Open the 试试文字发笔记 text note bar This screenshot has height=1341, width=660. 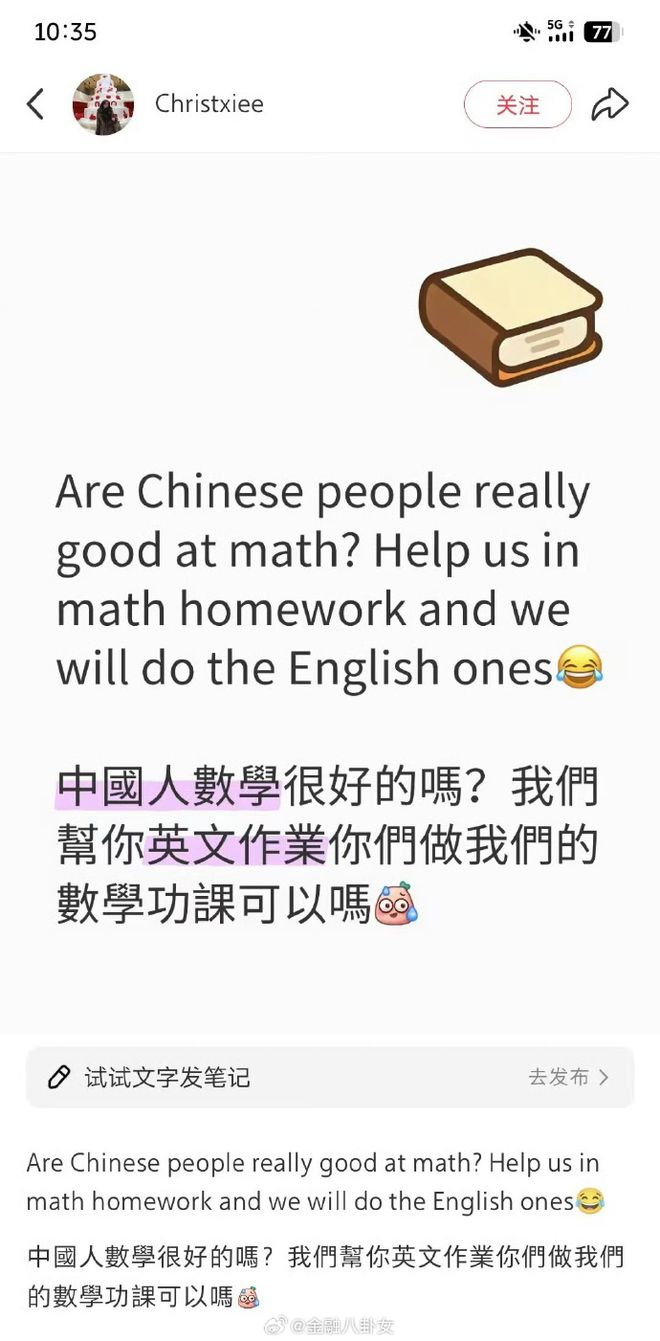(x=330, y=1077)
